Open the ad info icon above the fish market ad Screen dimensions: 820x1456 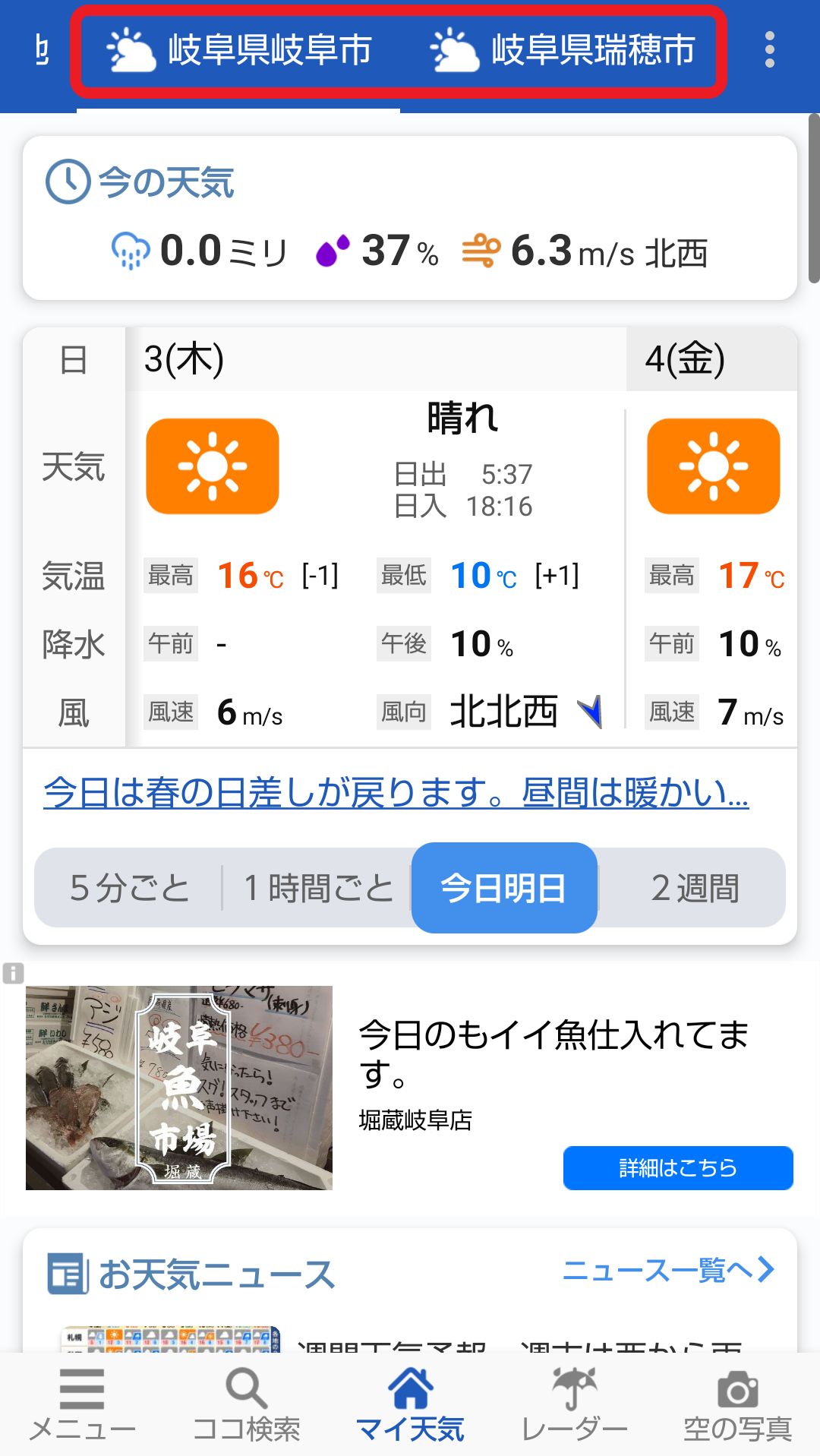point(13,973)
